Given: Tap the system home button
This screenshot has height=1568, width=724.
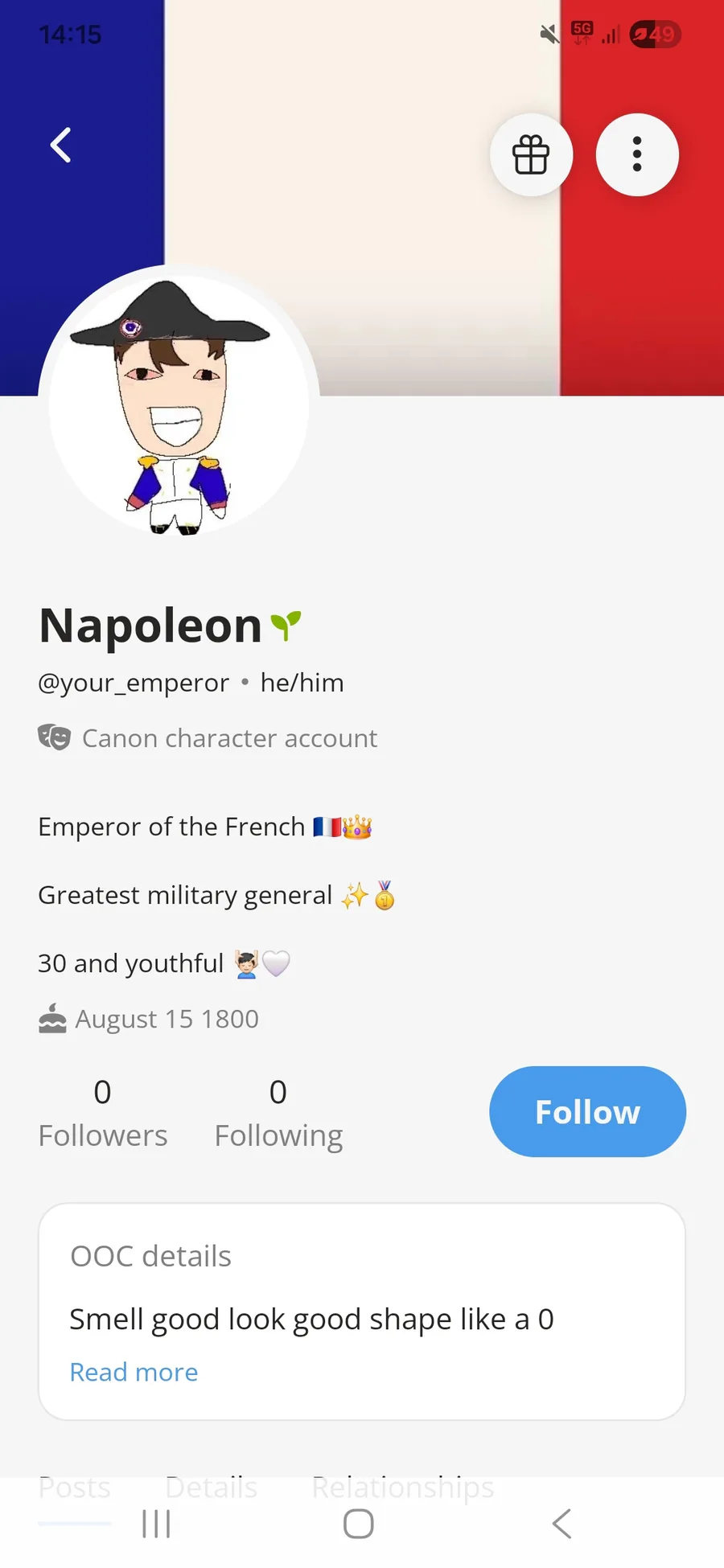Looking at the screenshot, I should pyautogui.click(x=358, y=1524).
